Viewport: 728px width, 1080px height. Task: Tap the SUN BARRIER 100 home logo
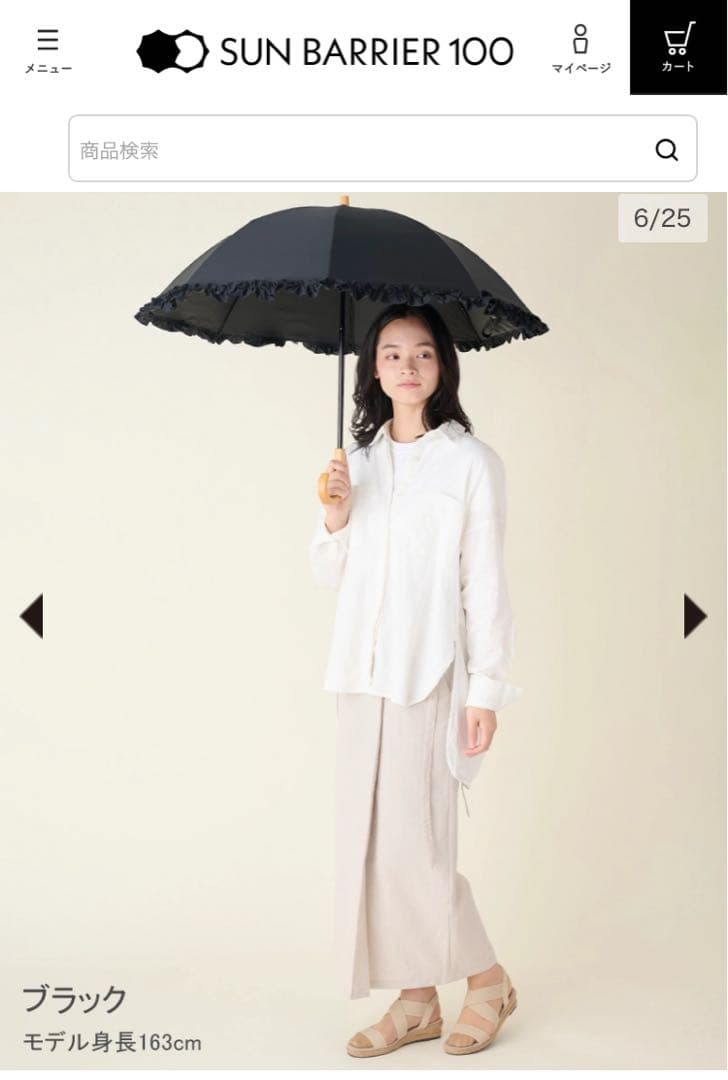tap(325, 51)
